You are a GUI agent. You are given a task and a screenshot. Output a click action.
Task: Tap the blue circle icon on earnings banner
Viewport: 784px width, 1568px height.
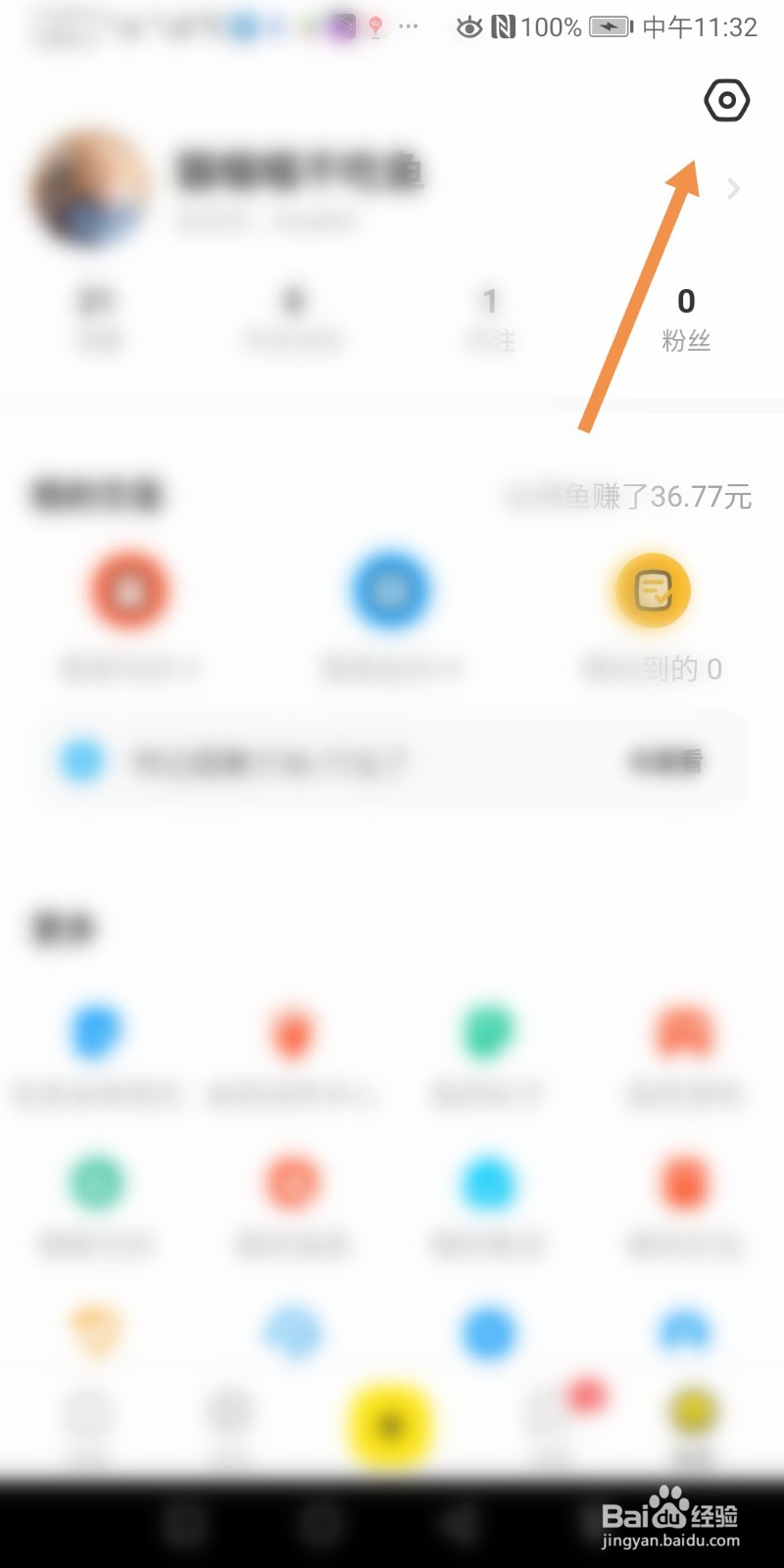pos(83,760)
